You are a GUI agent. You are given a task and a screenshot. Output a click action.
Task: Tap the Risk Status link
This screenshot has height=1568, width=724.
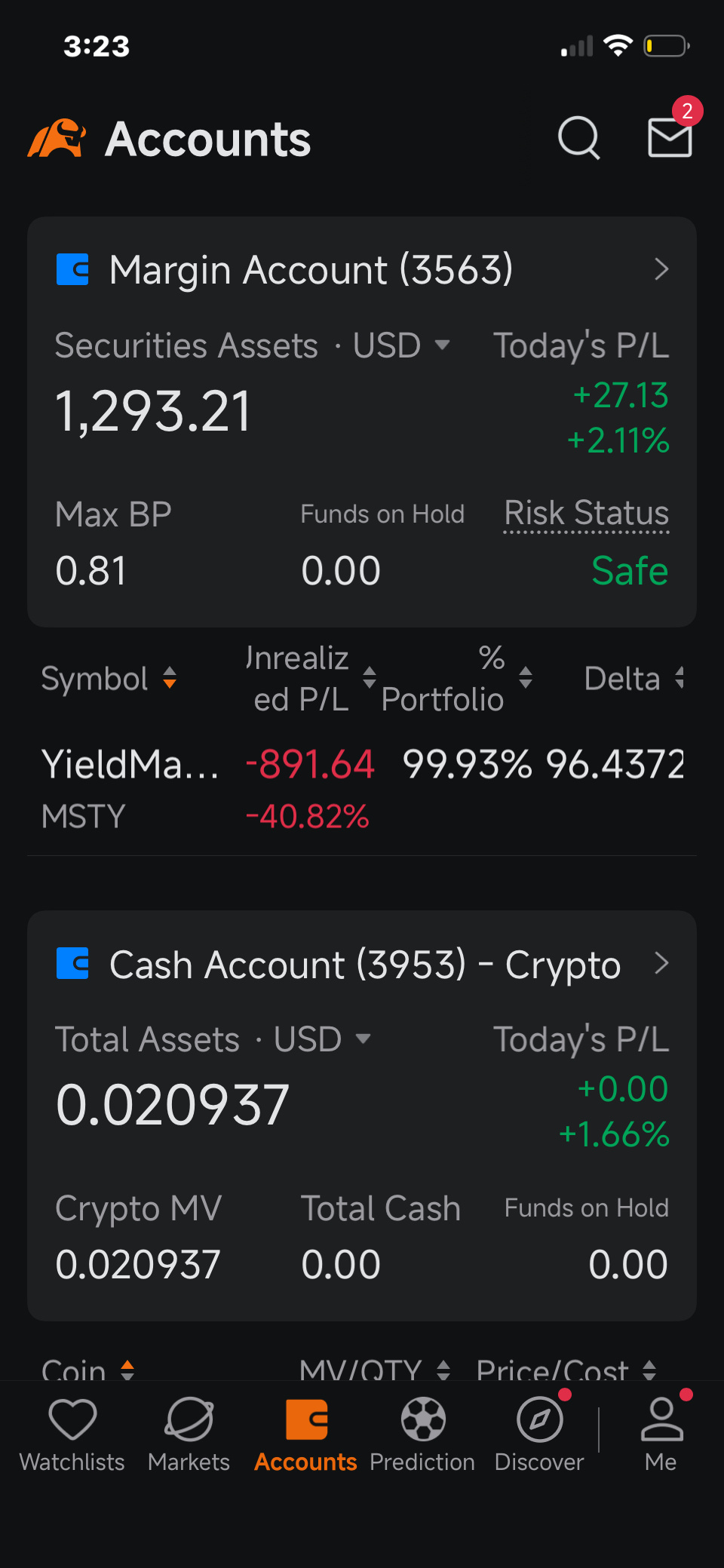pyautogui.click(x=586, y=514)
